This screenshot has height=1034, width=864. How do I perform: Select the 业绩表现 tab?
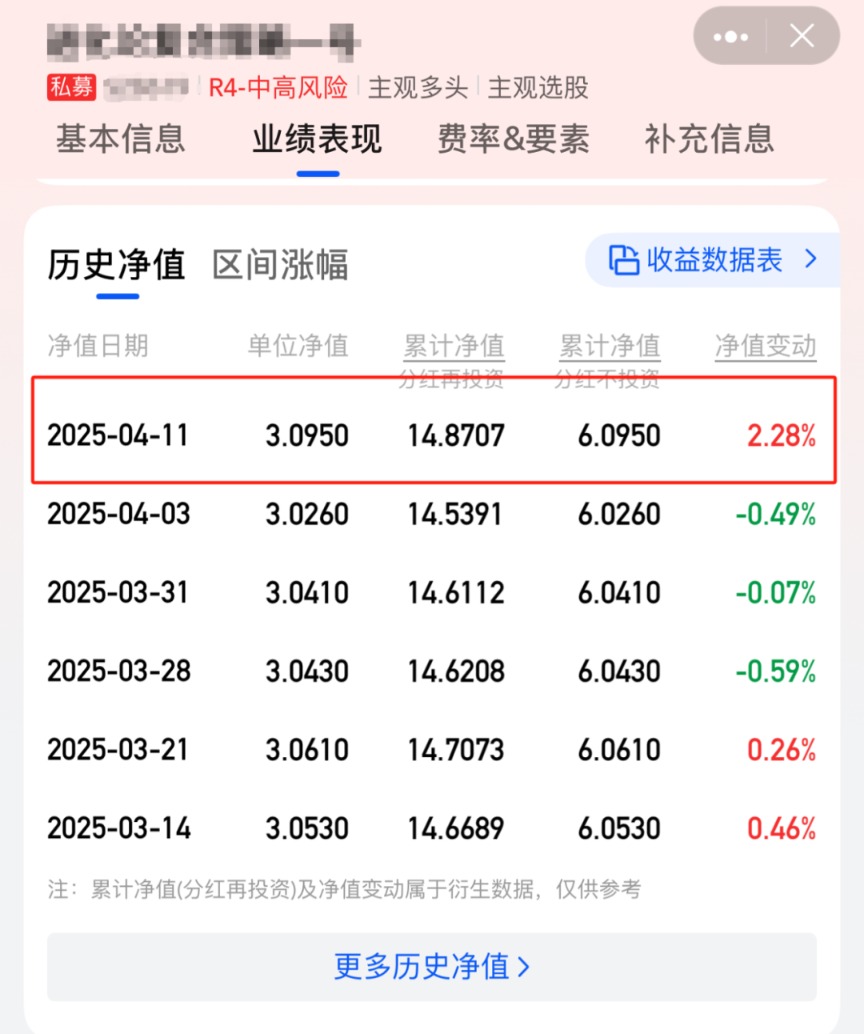coord(317,138)
